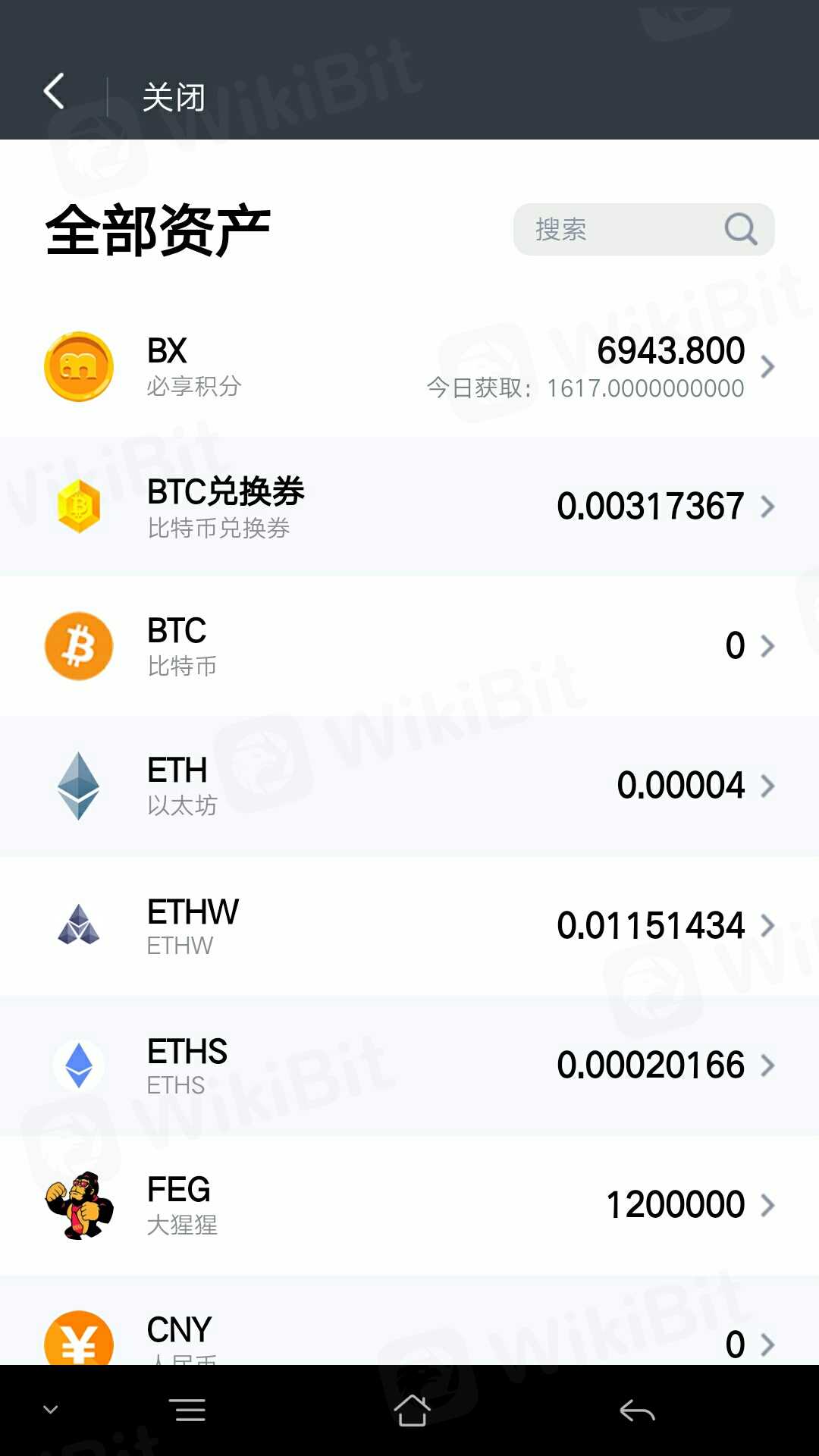Open the ETHS asset row
819x1456 pixels.
[409, 1065]
